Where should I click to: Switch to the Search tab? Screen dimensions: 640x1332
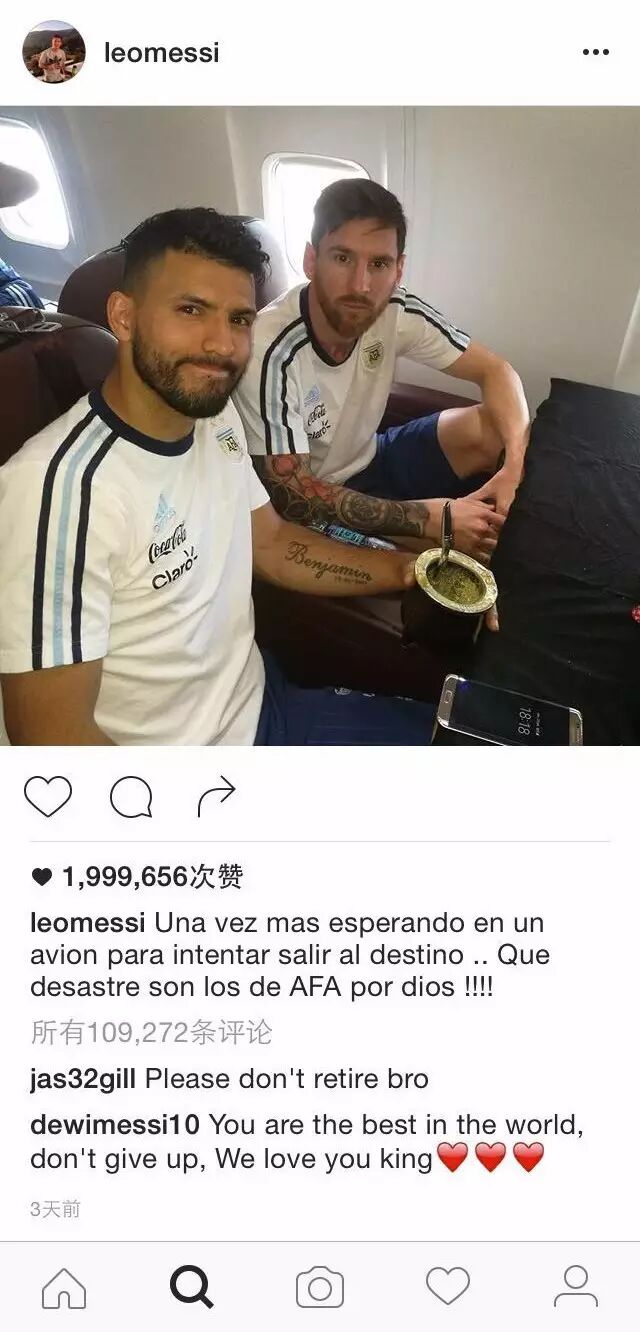191,1287
